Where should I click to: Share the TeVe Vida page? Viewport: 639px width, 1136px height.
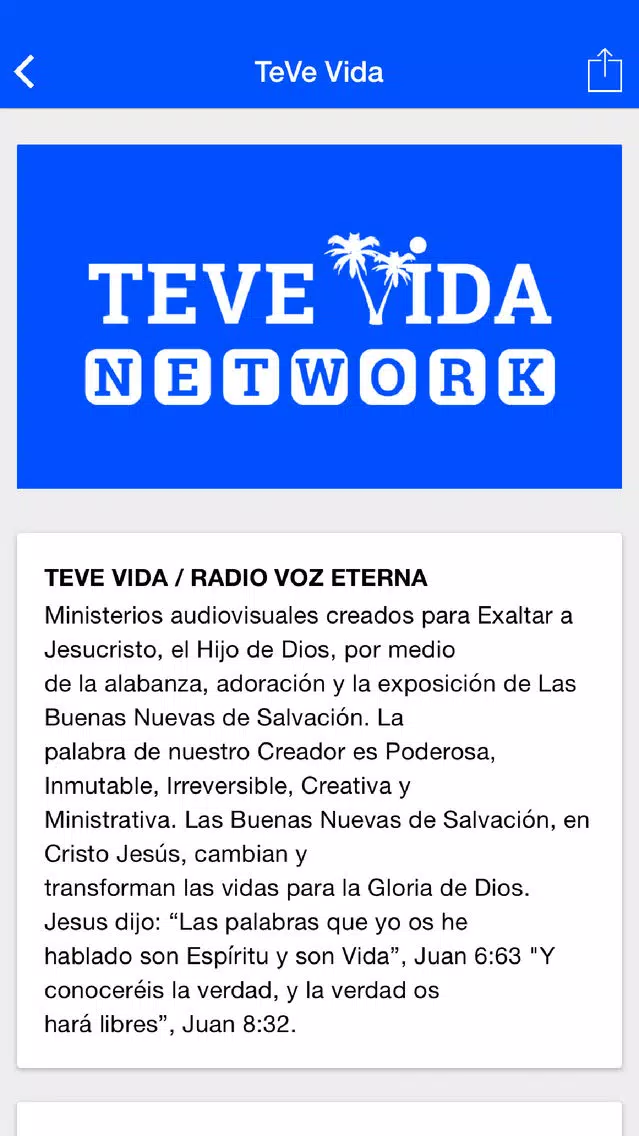[604, 70]
